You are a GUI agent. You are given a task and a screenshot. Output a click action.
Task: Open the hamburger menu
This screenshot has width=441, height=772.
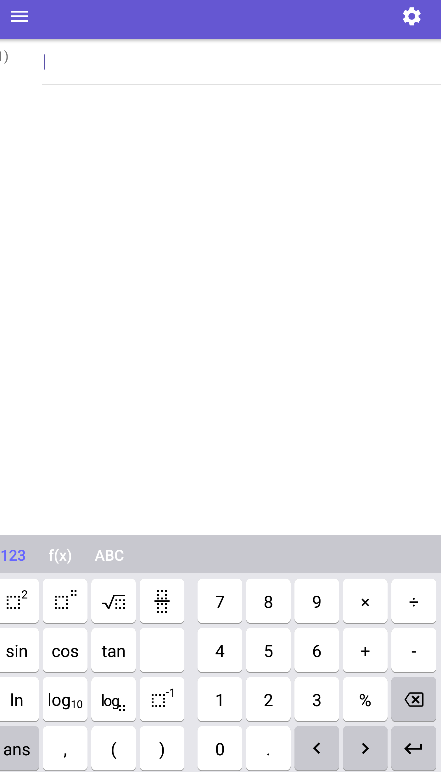[19, 17]
